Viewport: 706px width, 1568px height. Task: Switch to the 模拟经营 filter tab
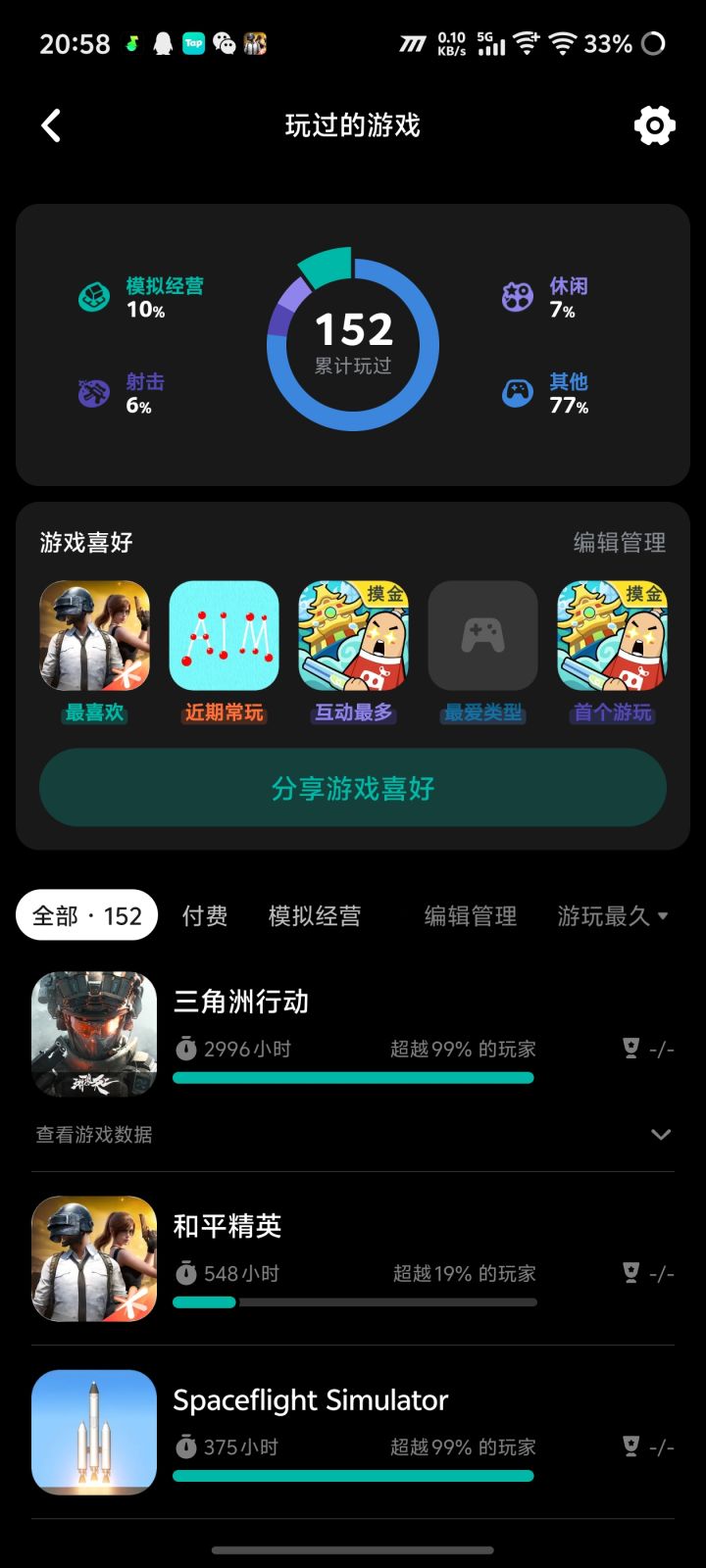314,915
